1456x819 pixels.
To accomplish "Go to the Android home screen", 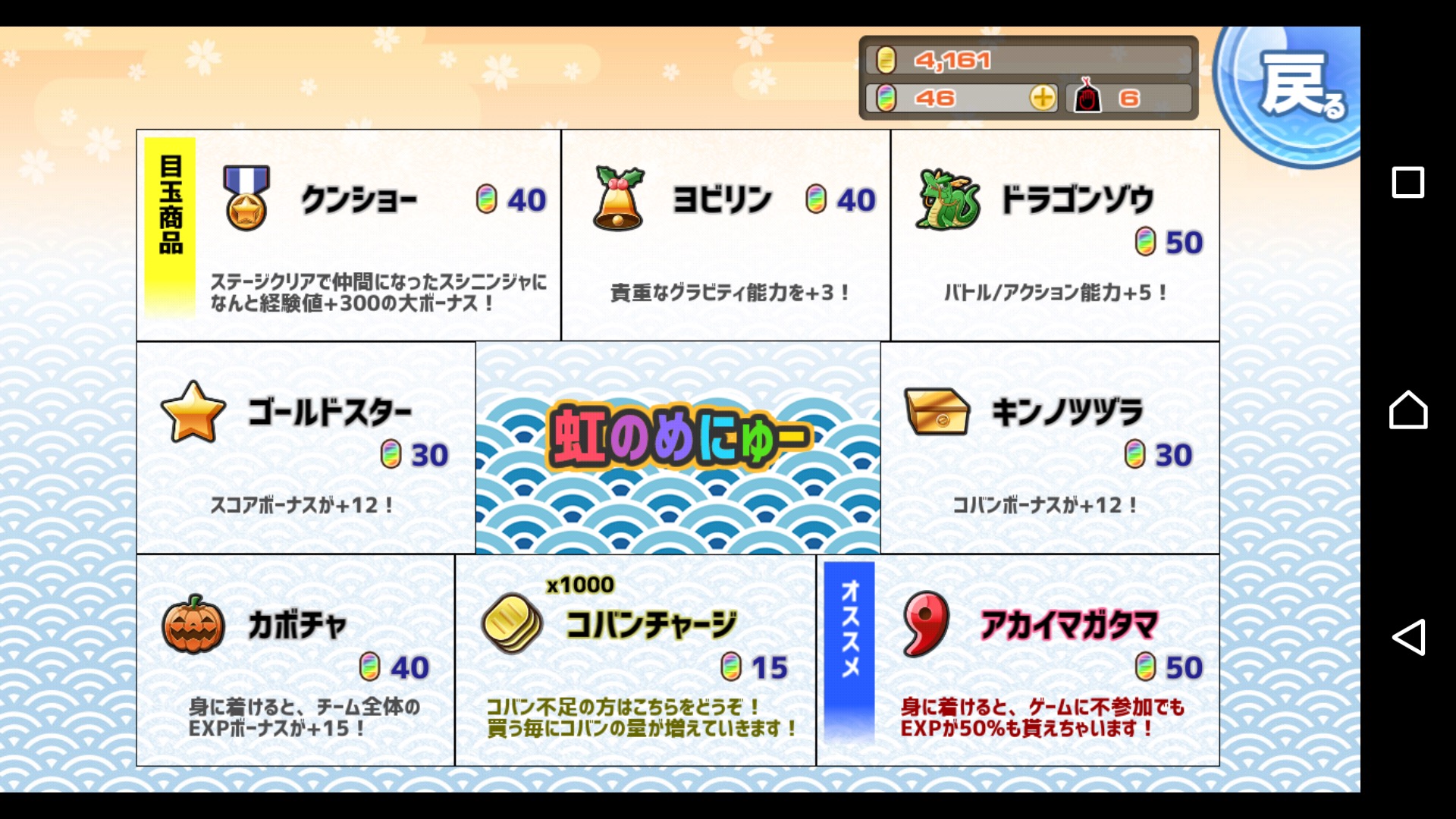I will (1408, 410).
